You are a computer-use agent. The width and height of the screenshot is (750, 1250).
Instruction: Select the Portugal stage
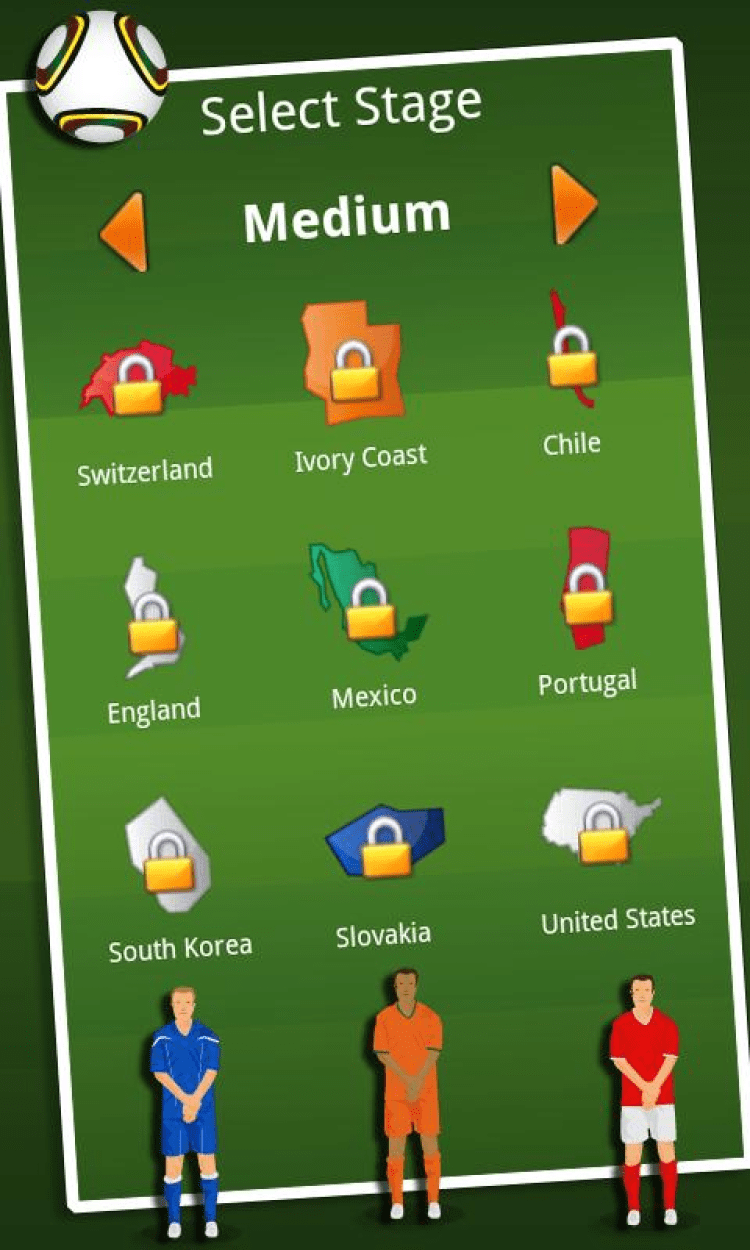(585, 592)
